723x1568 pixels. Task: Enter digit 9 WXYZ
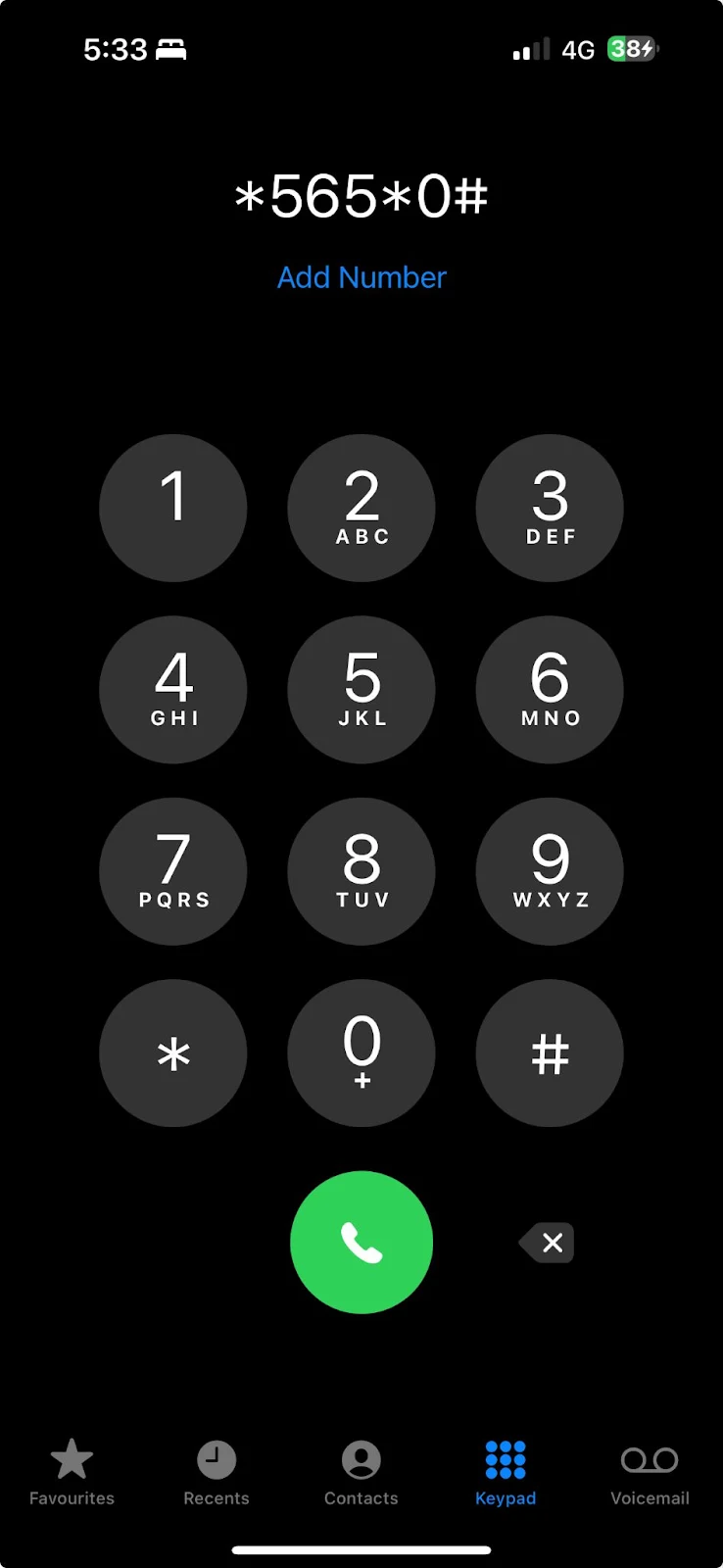[x=550, y=870]
